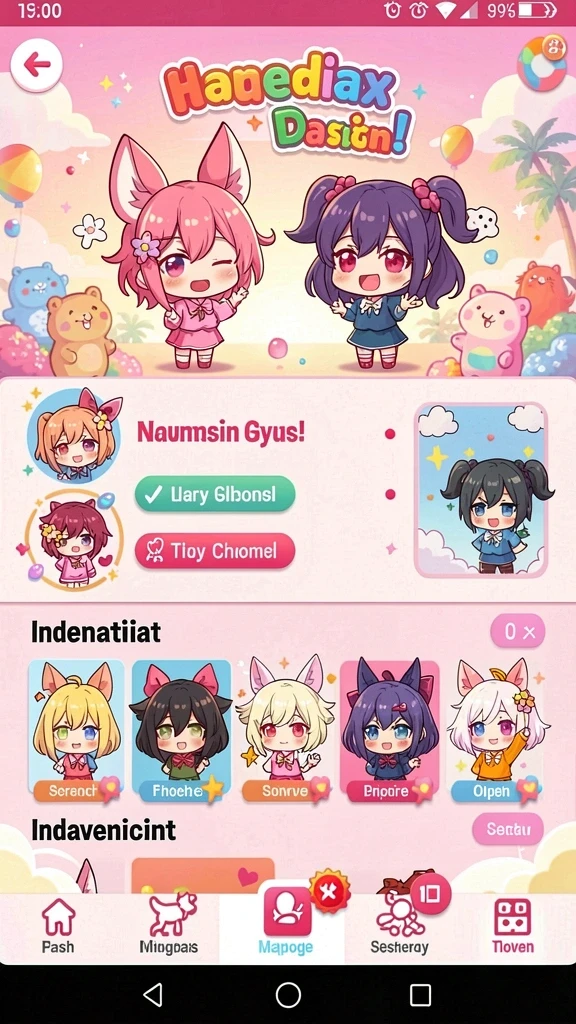Viewport: 576px width, 1024px height.
Task: Tap the system back button
Action: click(152, 995)
